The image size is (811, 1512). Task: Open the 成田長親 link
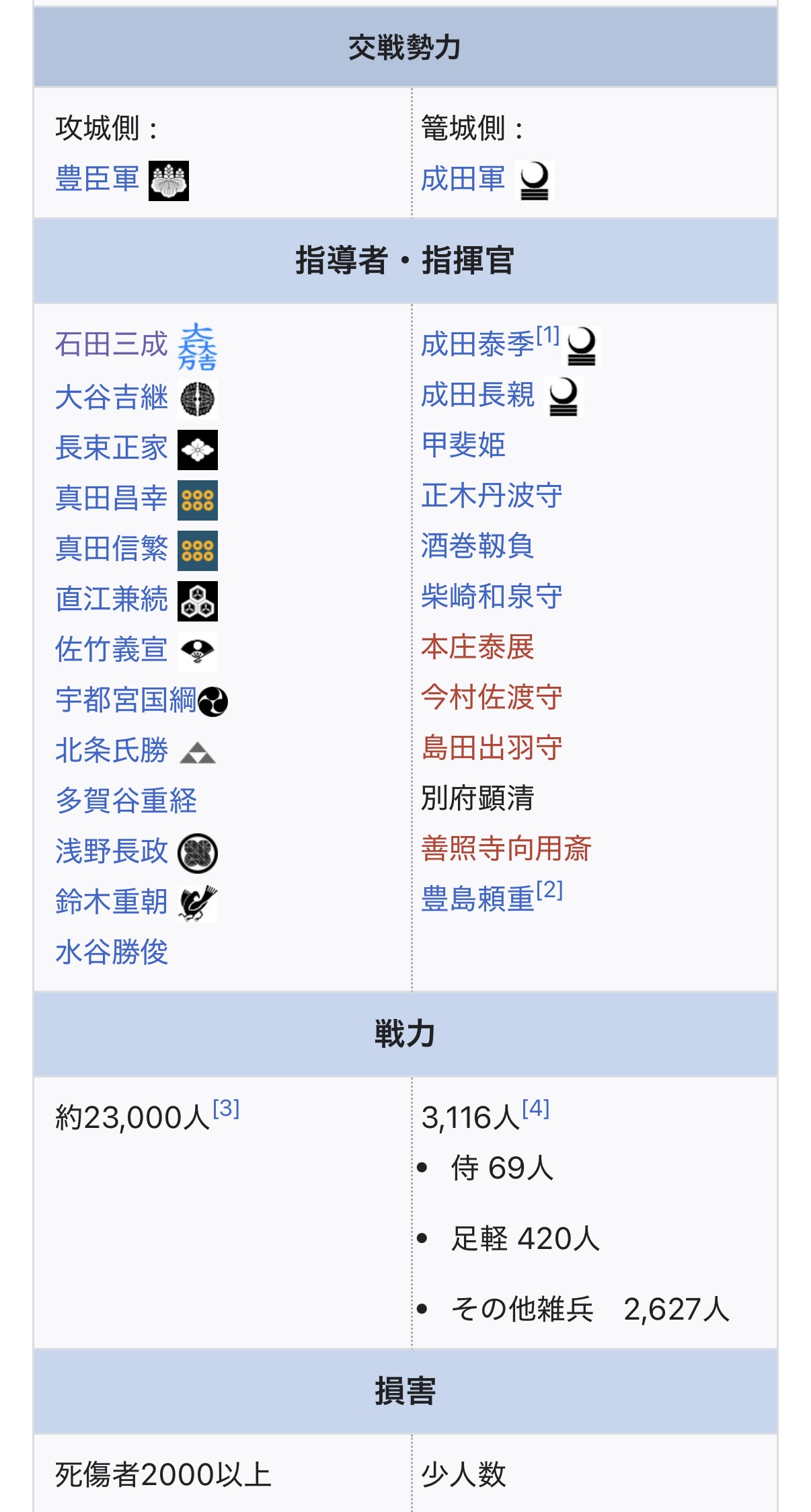pyautogui.click(x=477, y=395)
